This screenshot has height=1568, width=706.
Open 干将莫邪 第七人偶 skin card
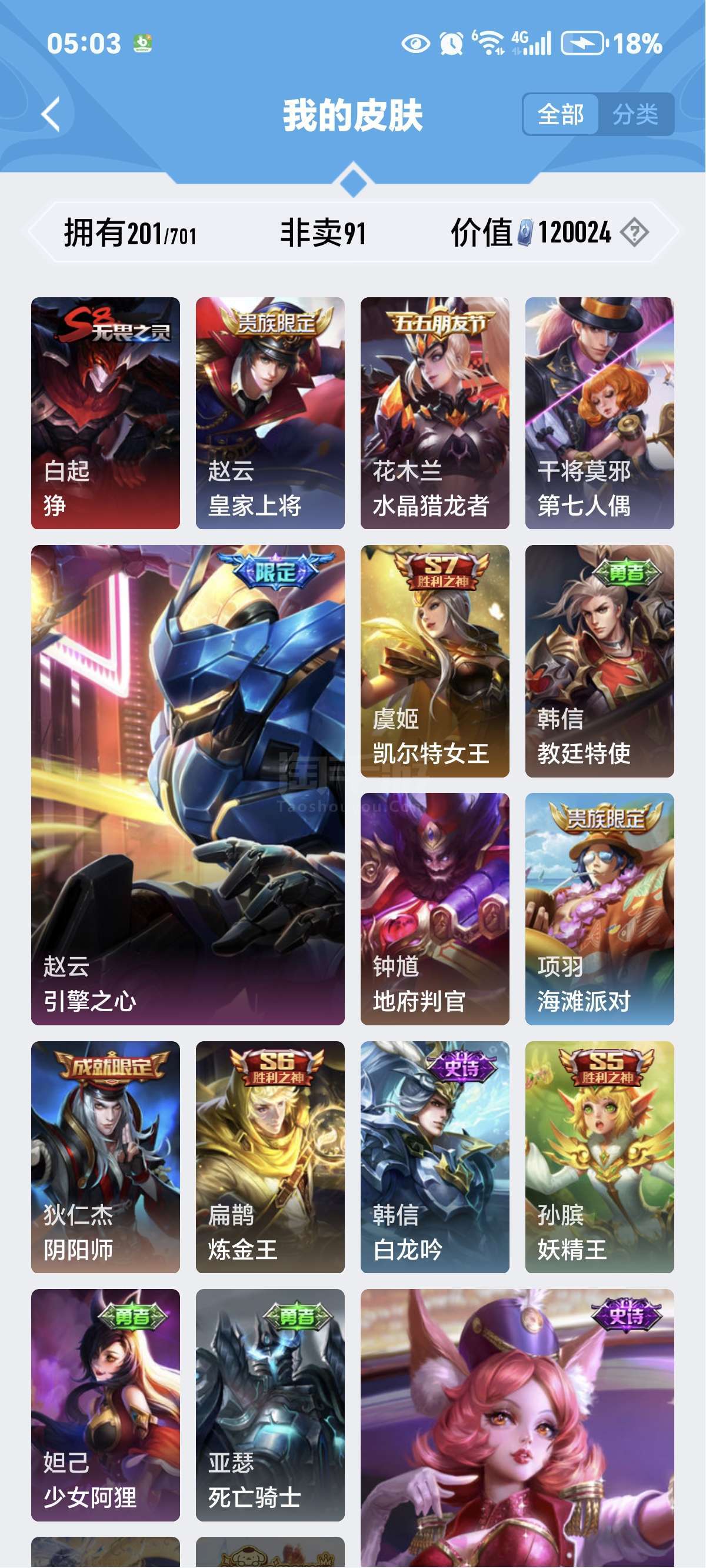(x=600, y=413)
